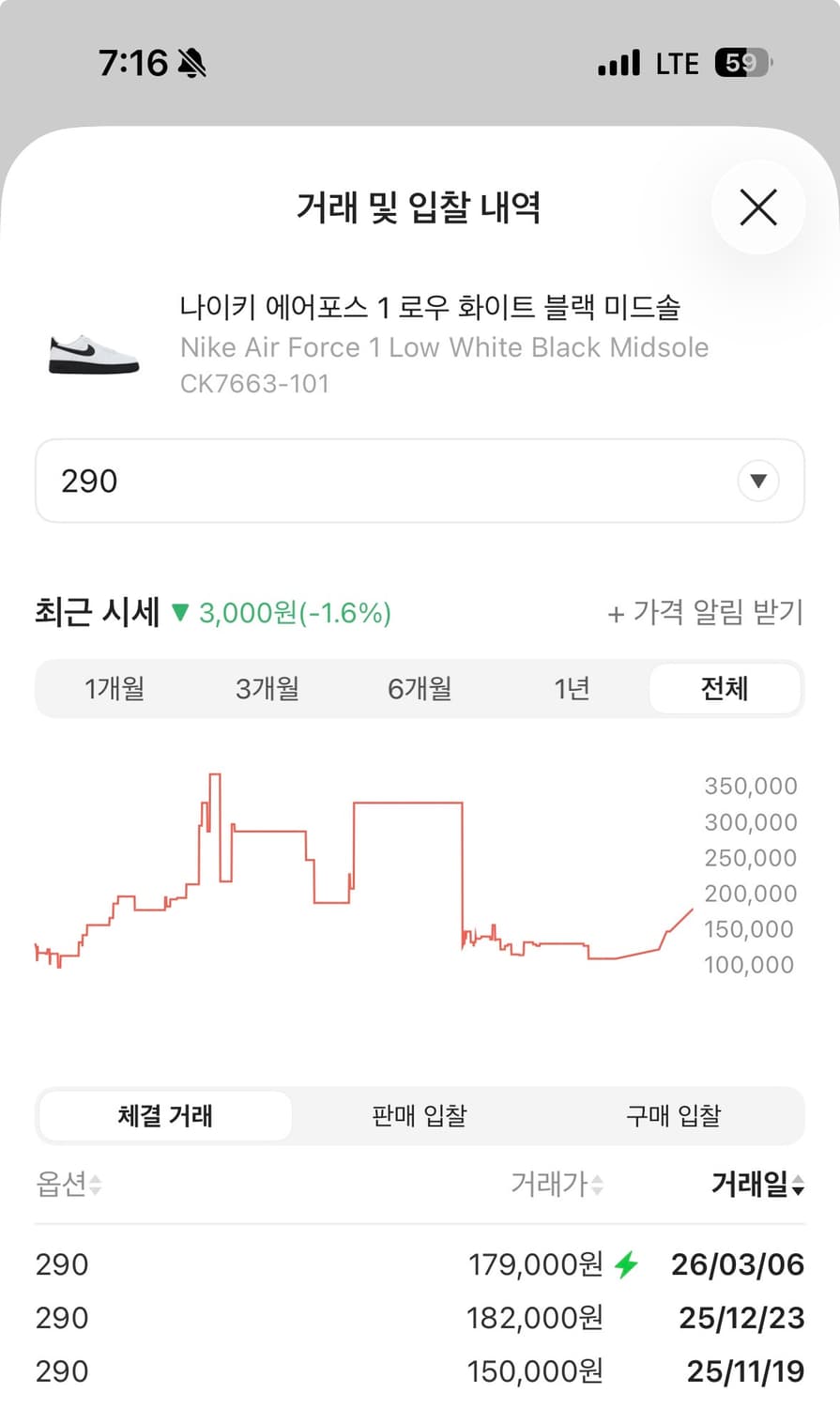Screen dimensions: 840x1408
Task: Toggle sorting on the 옵션 column
Action: pos(68,1185)
